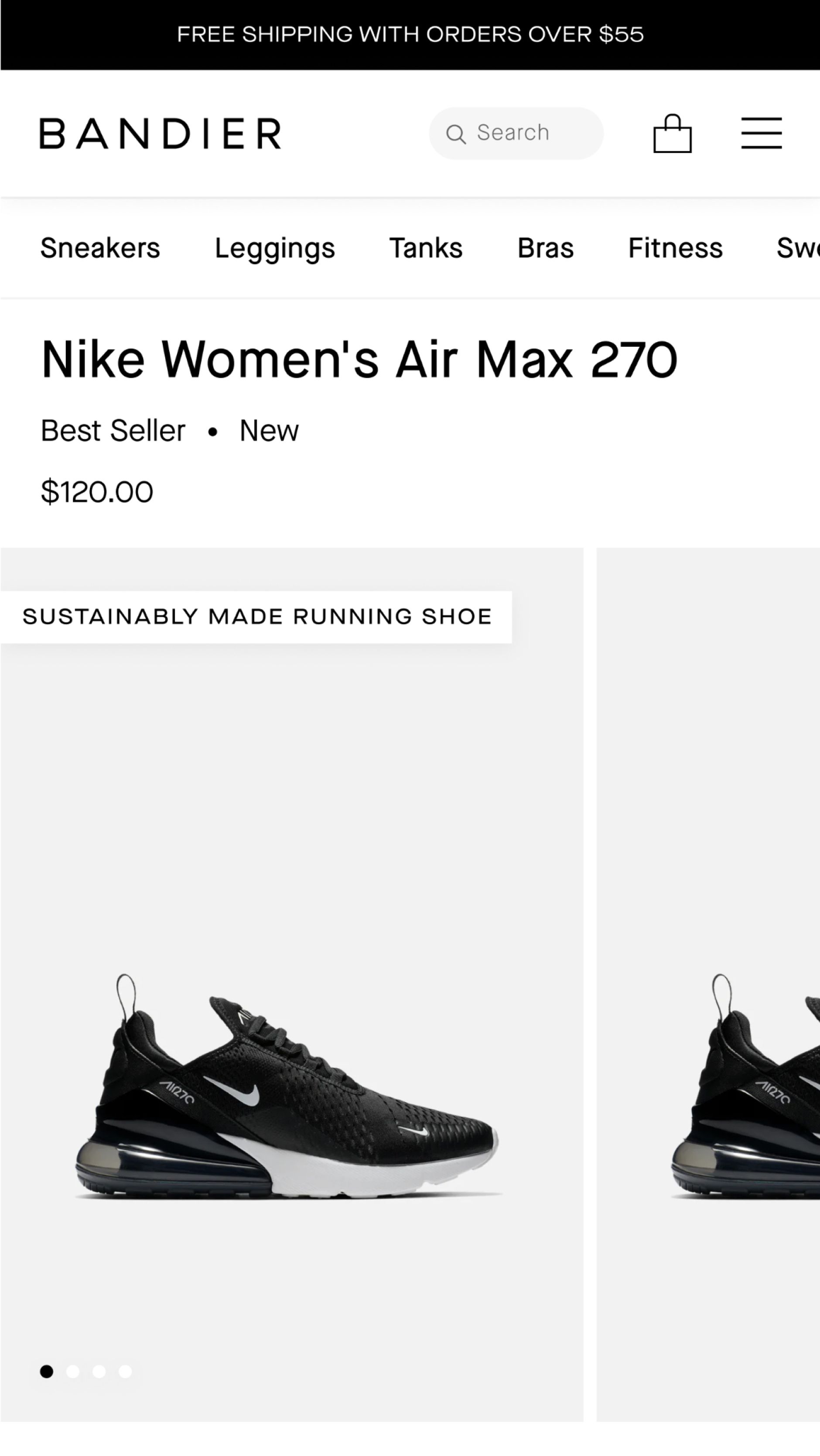Screen dimensions: 820x1456
Task: Open the Sneakers category
Action: point(100,248)
